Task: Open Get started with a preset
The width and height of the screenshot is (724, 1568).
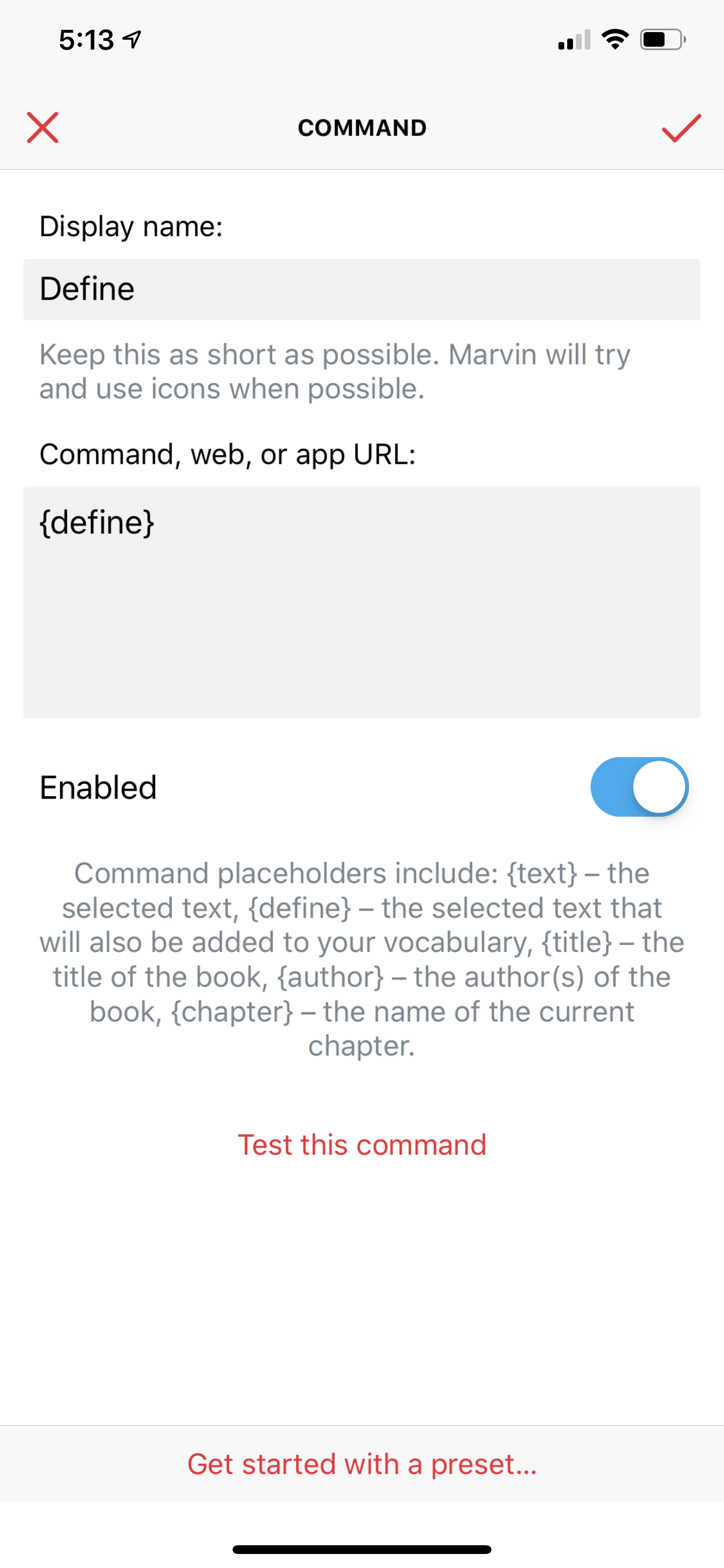Action: (361, 1464)
